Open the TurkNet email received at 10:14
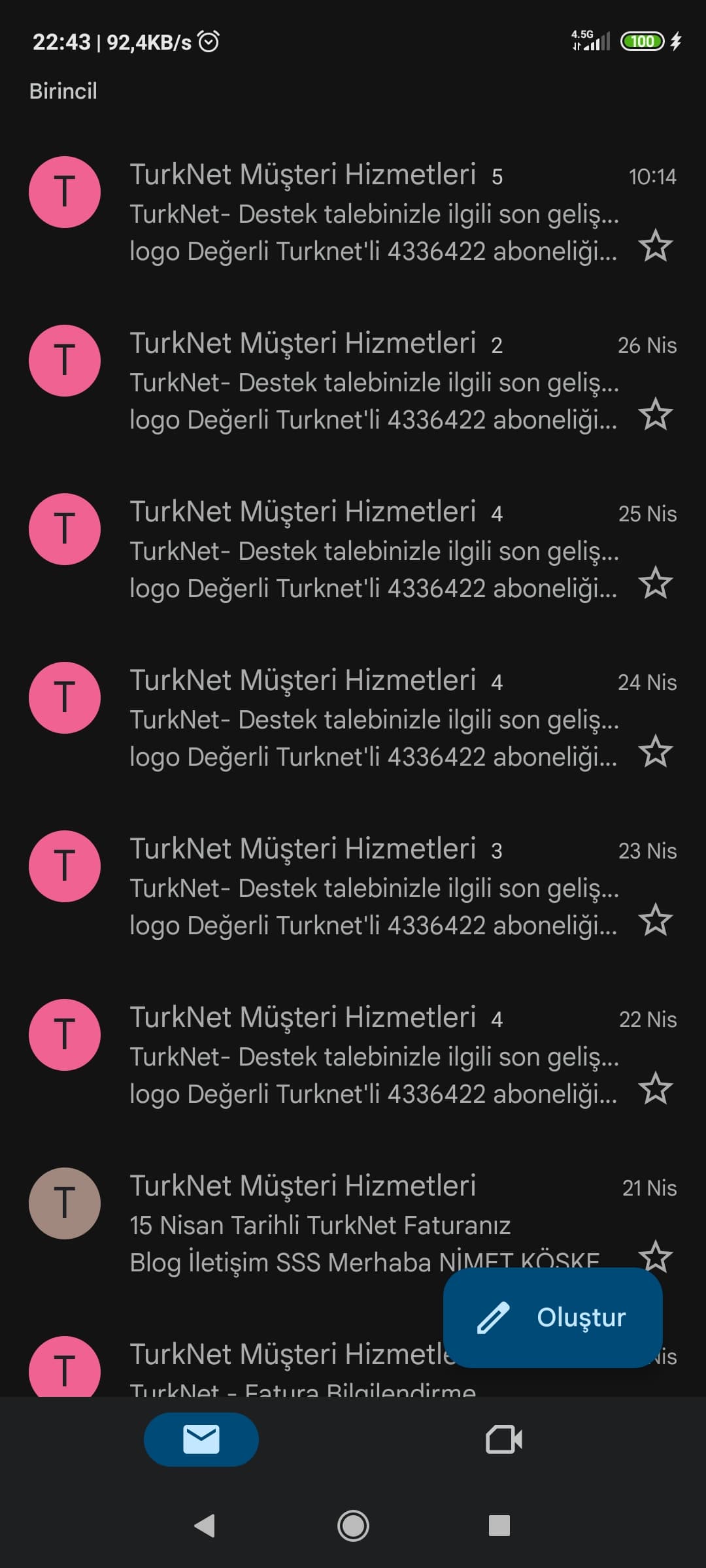The image size is (706, 1568). (353, 212)
